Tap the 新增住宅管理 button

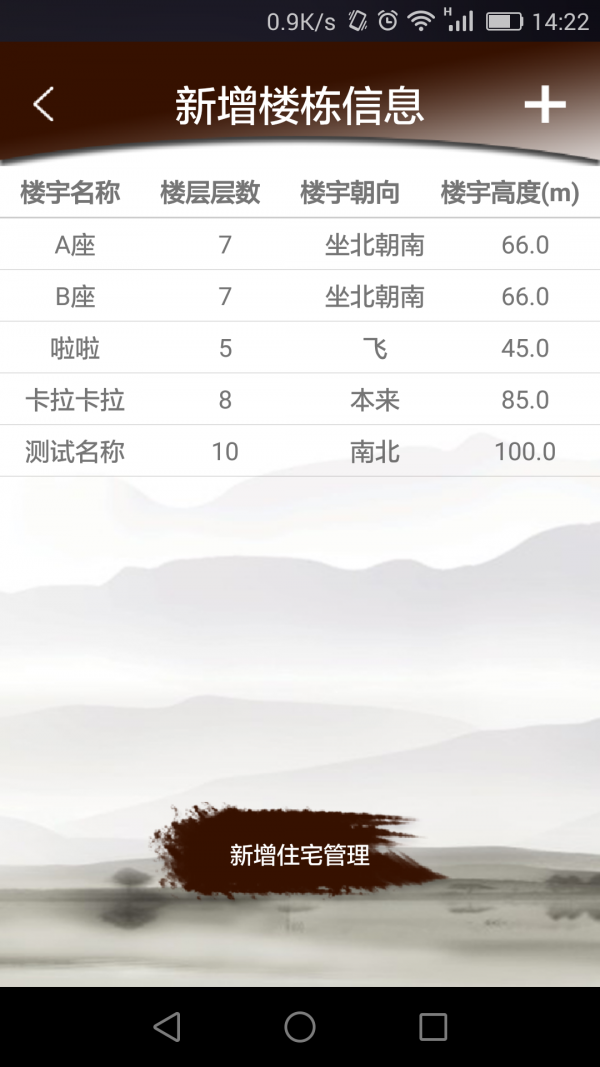tap(300, 855)
